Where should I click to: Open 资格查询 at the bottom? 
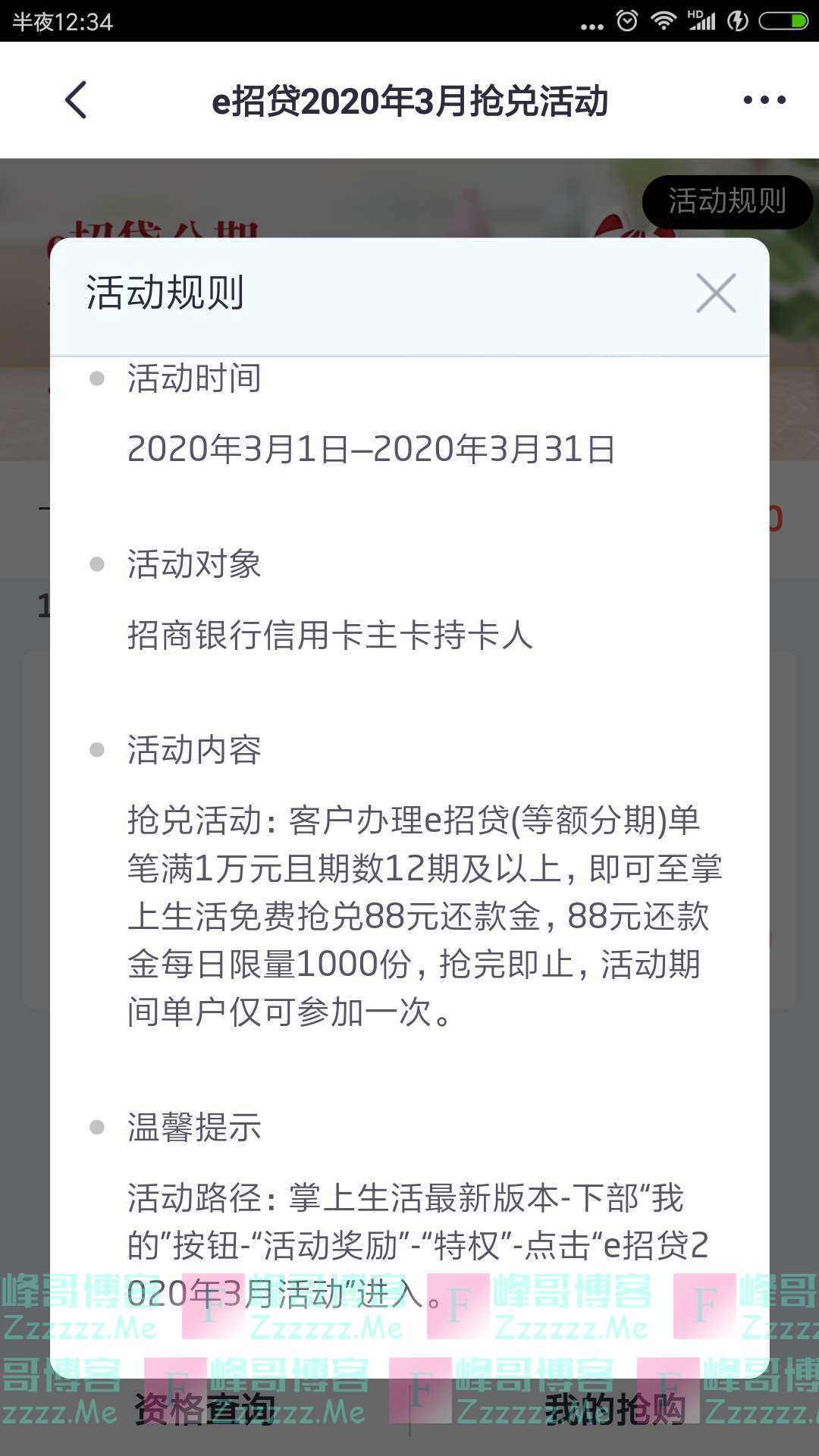point(205,1410)
